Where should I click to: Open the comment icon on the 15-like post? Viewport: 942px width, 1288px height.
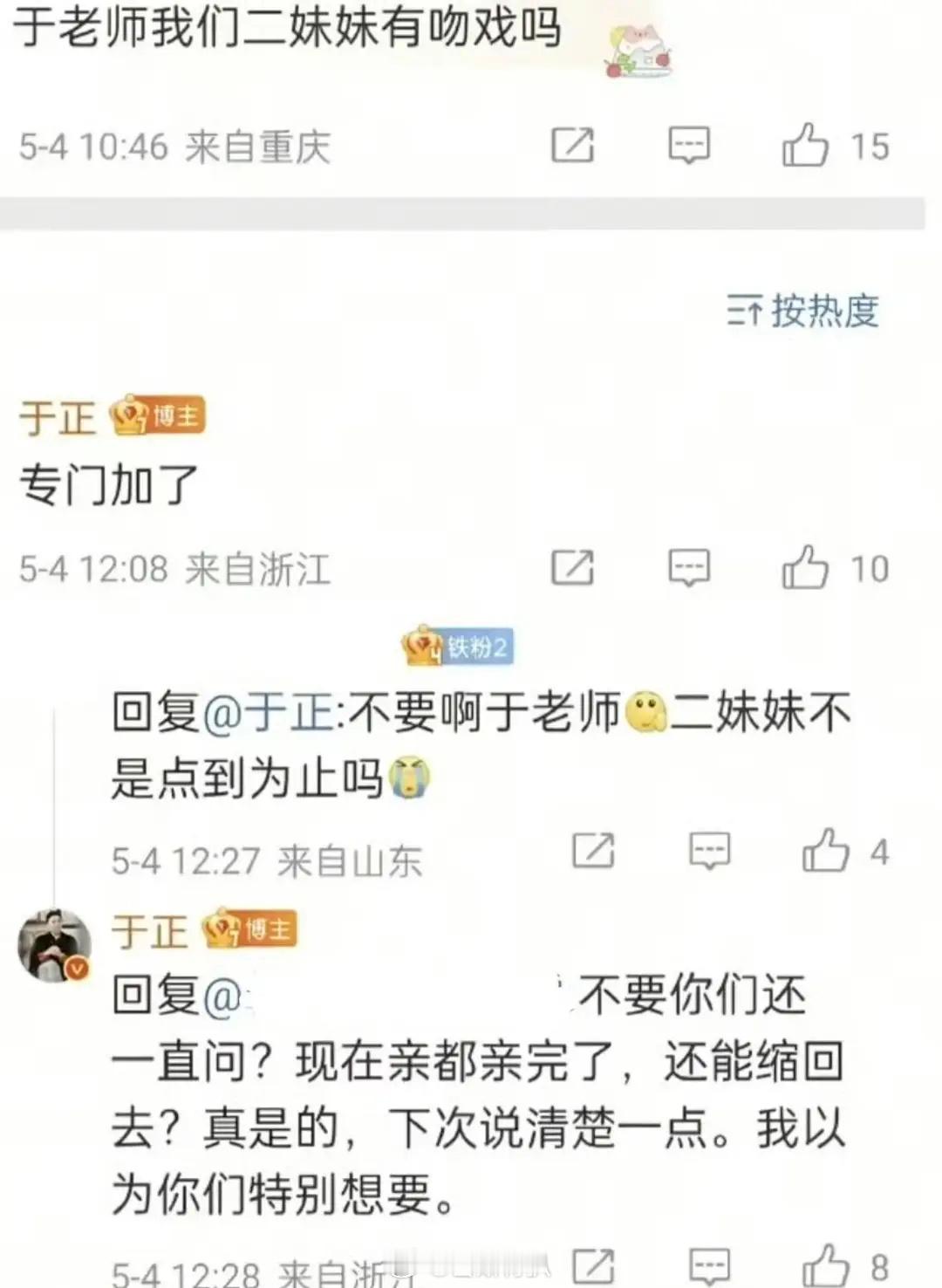point(689,143)
